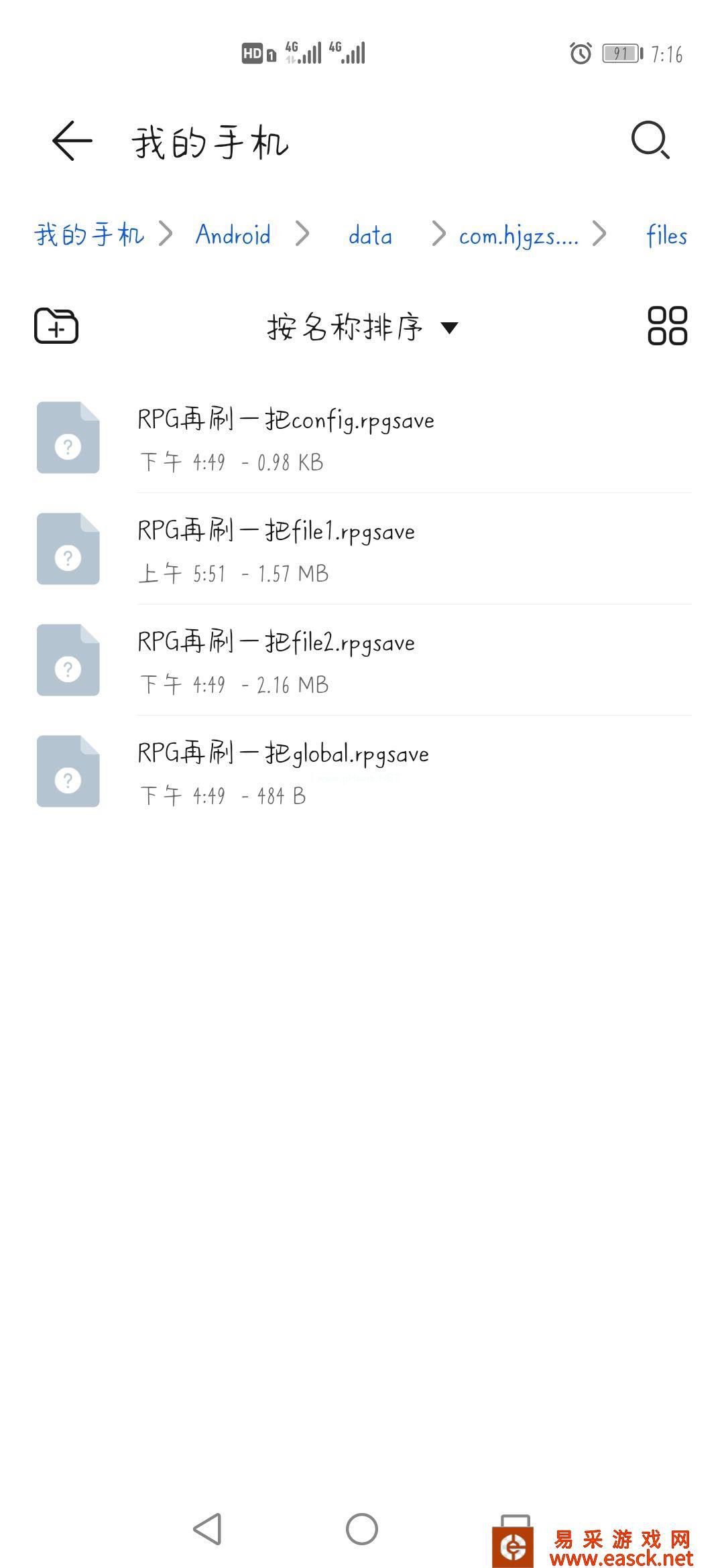
Task: Tap the system home button
Action: click(x=362, y=1529)
